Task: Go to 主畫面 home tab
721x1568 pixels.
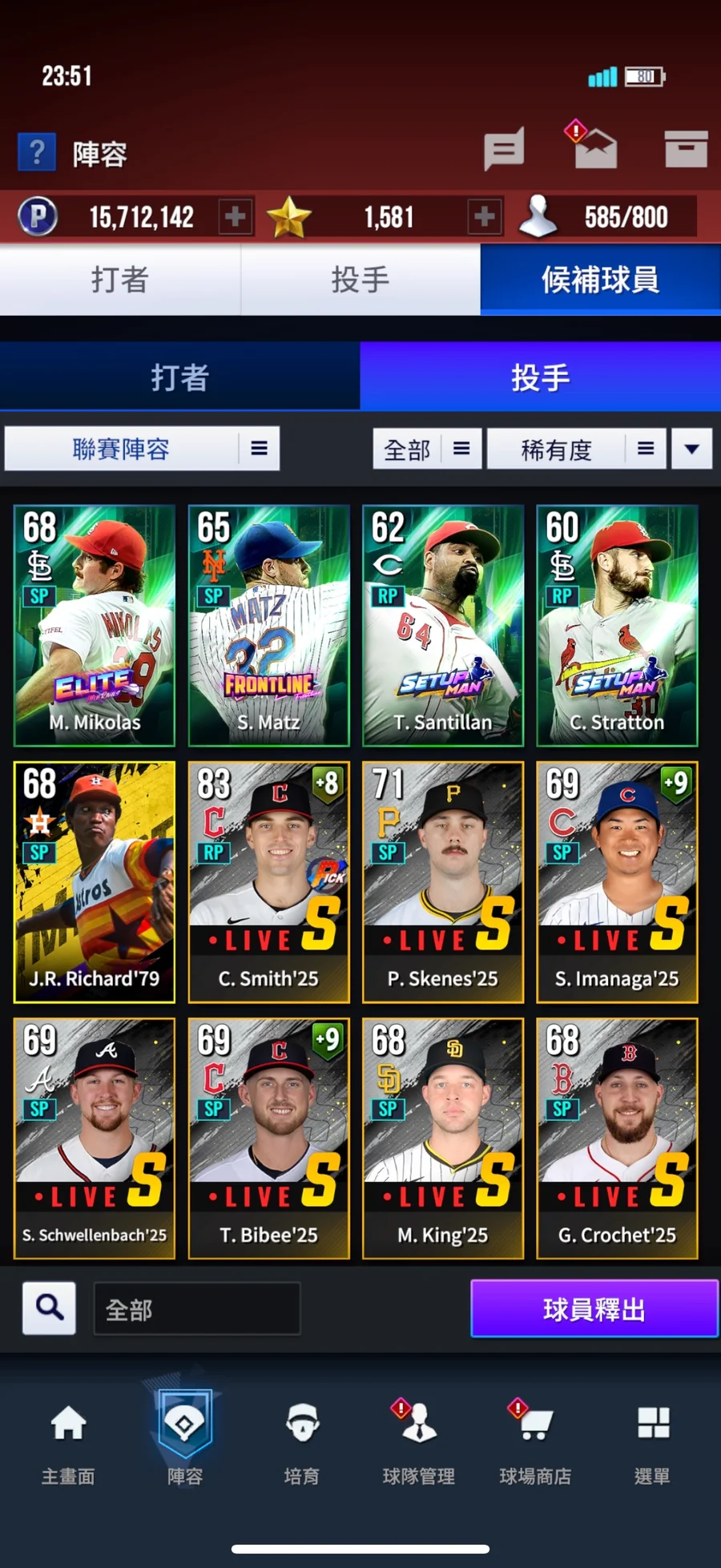Action: tap(68, 1440)
